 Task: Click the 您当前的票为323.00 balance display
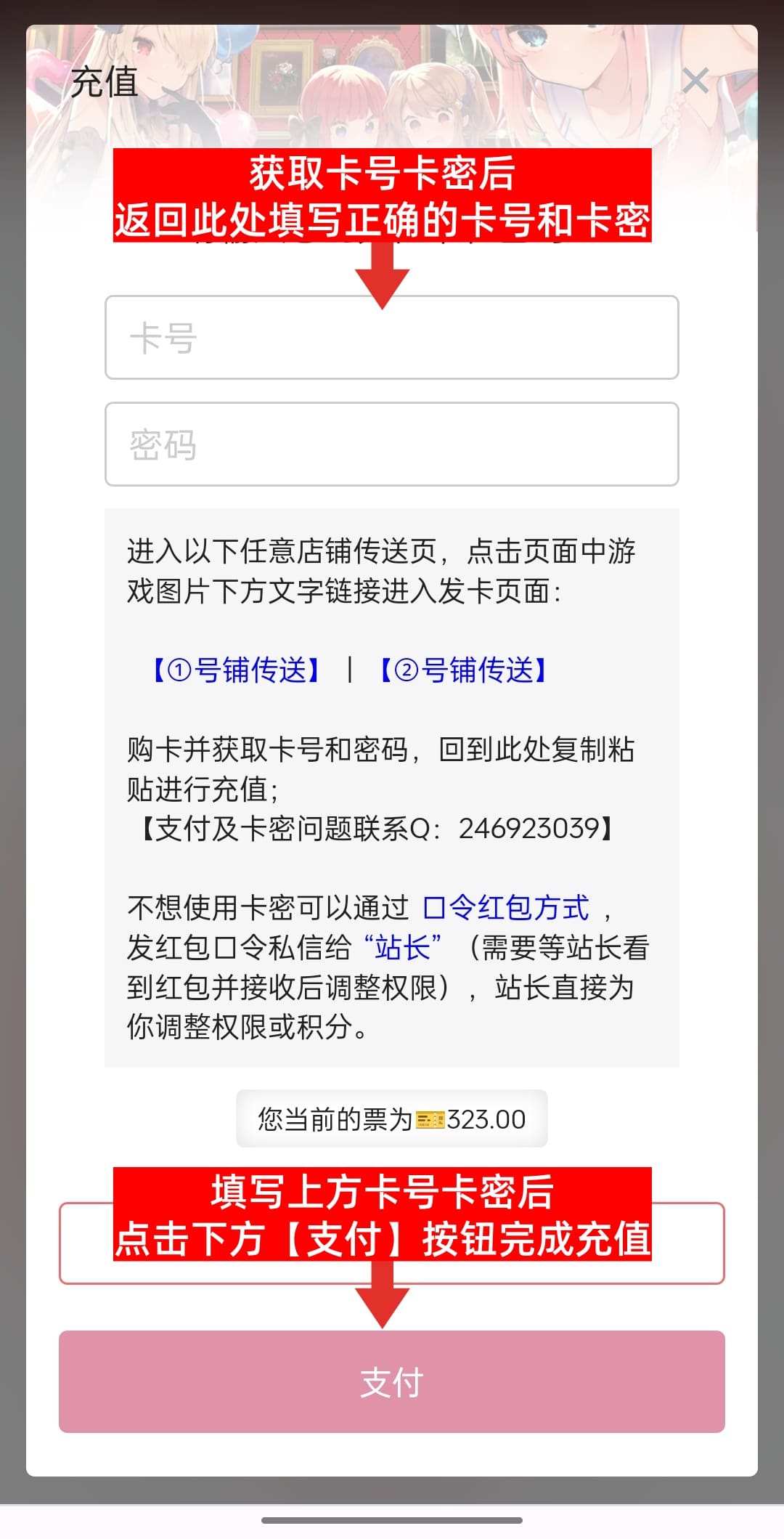point(392,1119)
